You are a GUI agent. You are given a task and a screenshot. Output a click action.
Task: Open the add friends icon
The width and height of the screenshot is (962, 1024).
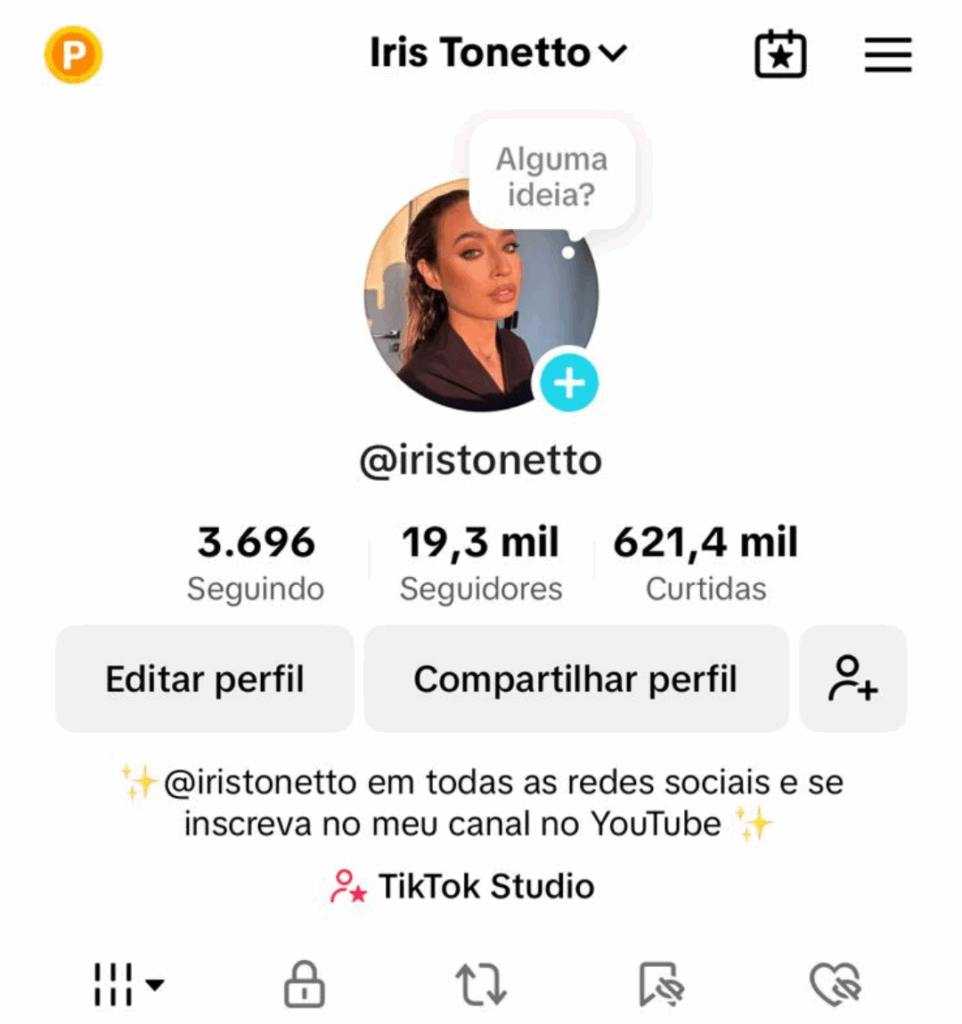pyautogui.click(x=853, y=679)
